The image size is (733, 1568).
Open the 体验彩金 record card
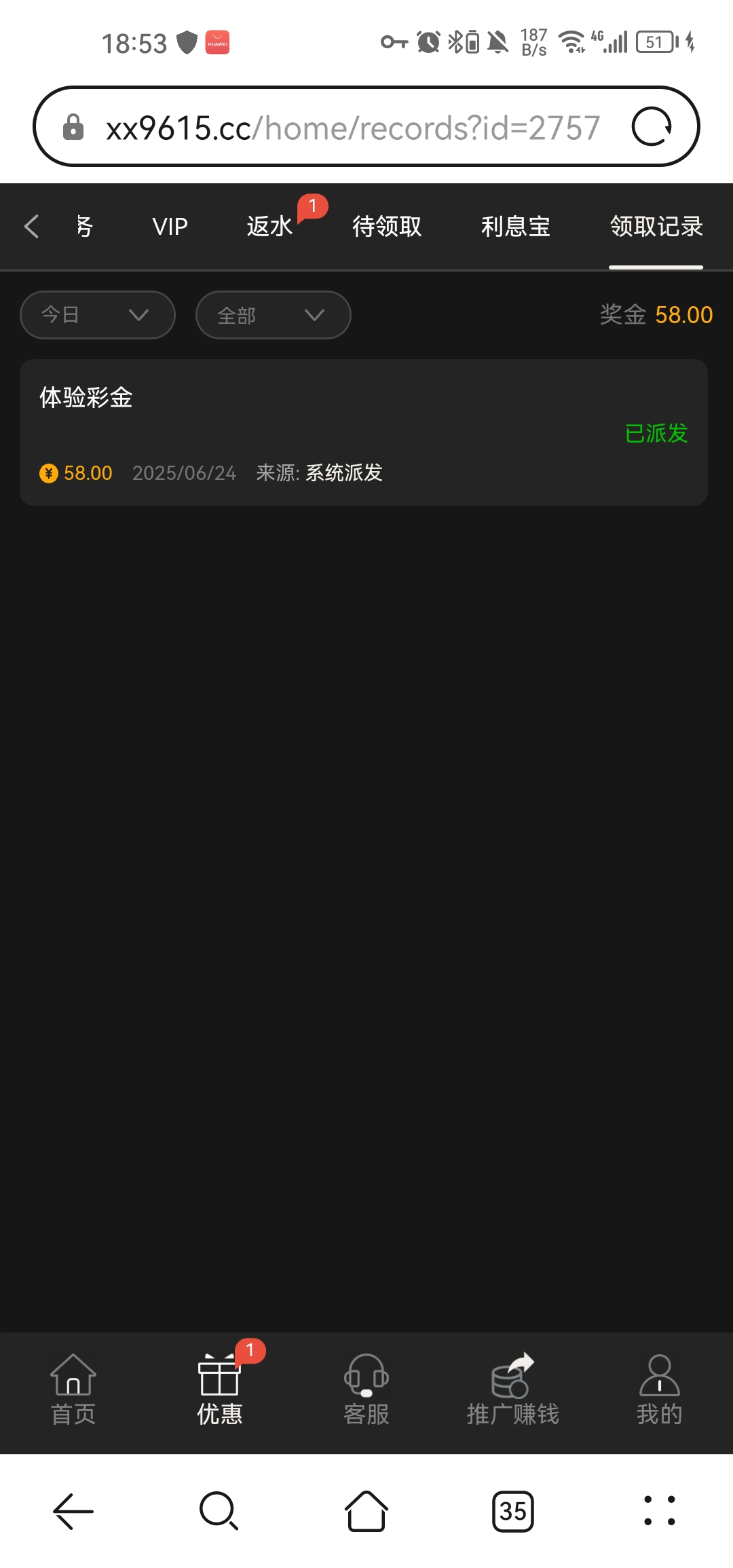[364, 432]
